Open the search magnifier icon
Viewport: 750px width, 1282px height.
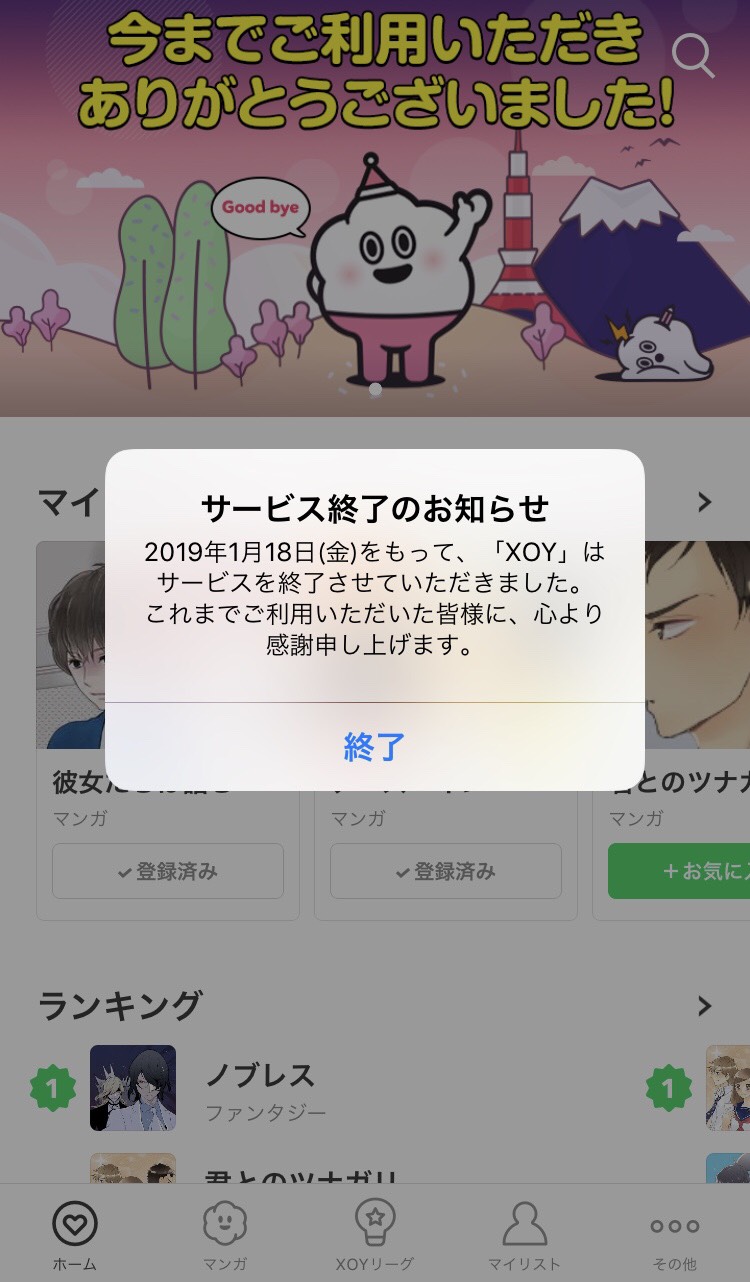click(693, 55)
